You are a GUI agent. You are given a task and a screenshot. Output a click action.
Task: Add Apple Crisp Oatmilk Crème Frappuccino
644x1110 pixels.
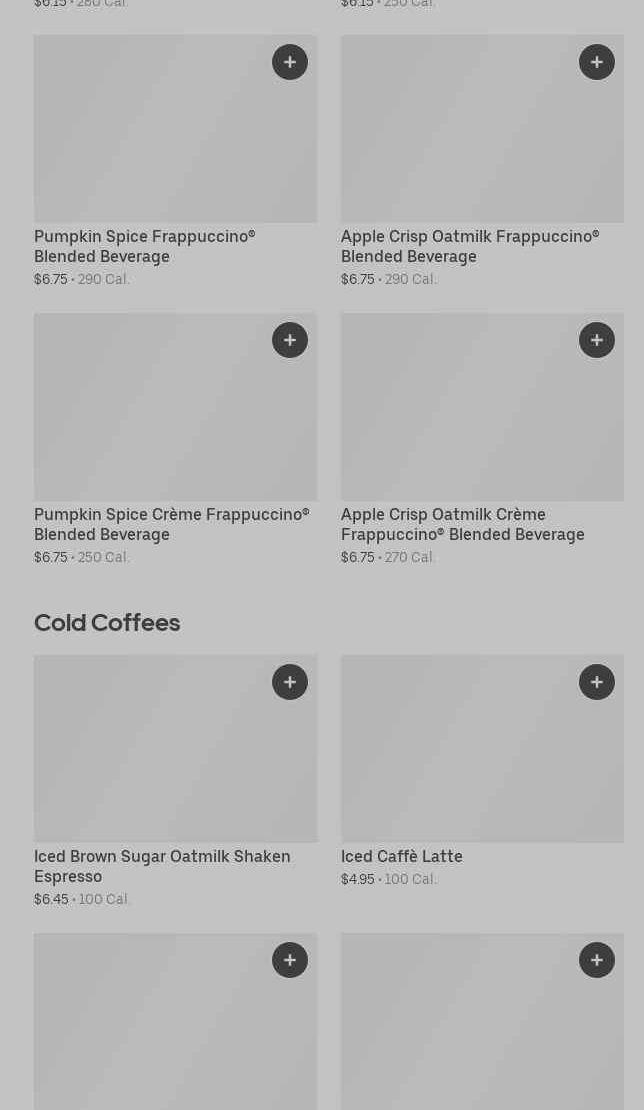(x=597, y=340)
